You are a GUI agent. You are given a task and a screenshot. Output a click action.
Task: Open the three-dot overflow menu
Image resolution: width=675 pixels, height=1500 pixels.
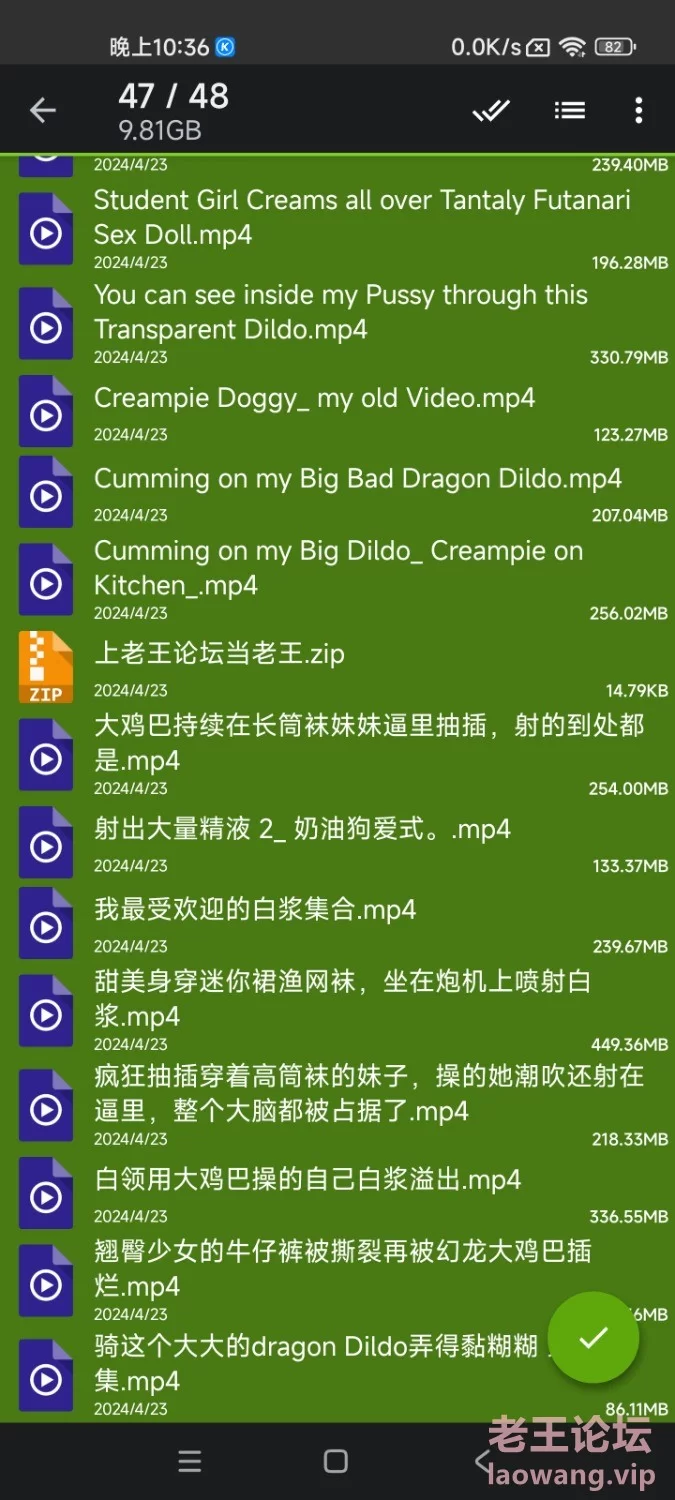tap(638, 110)
